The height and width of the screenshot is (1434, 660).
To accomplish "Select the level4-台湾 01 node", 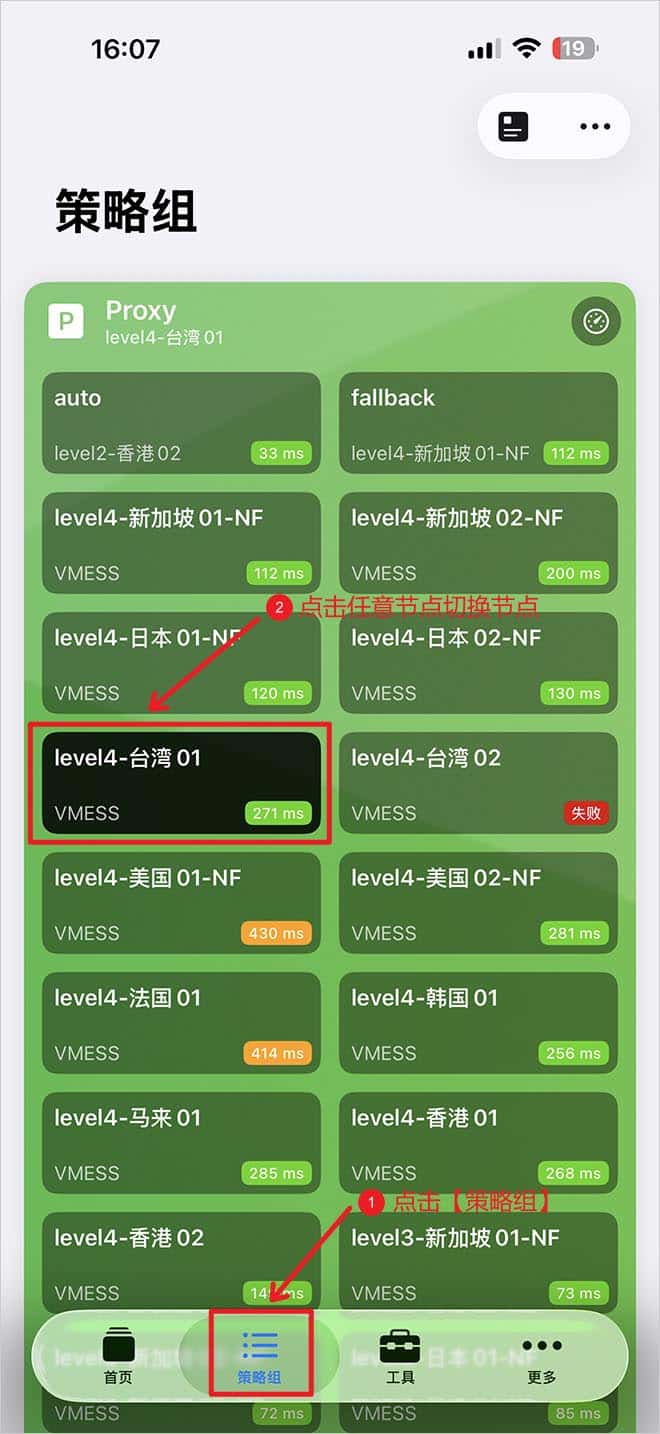I will click(181, 783).
